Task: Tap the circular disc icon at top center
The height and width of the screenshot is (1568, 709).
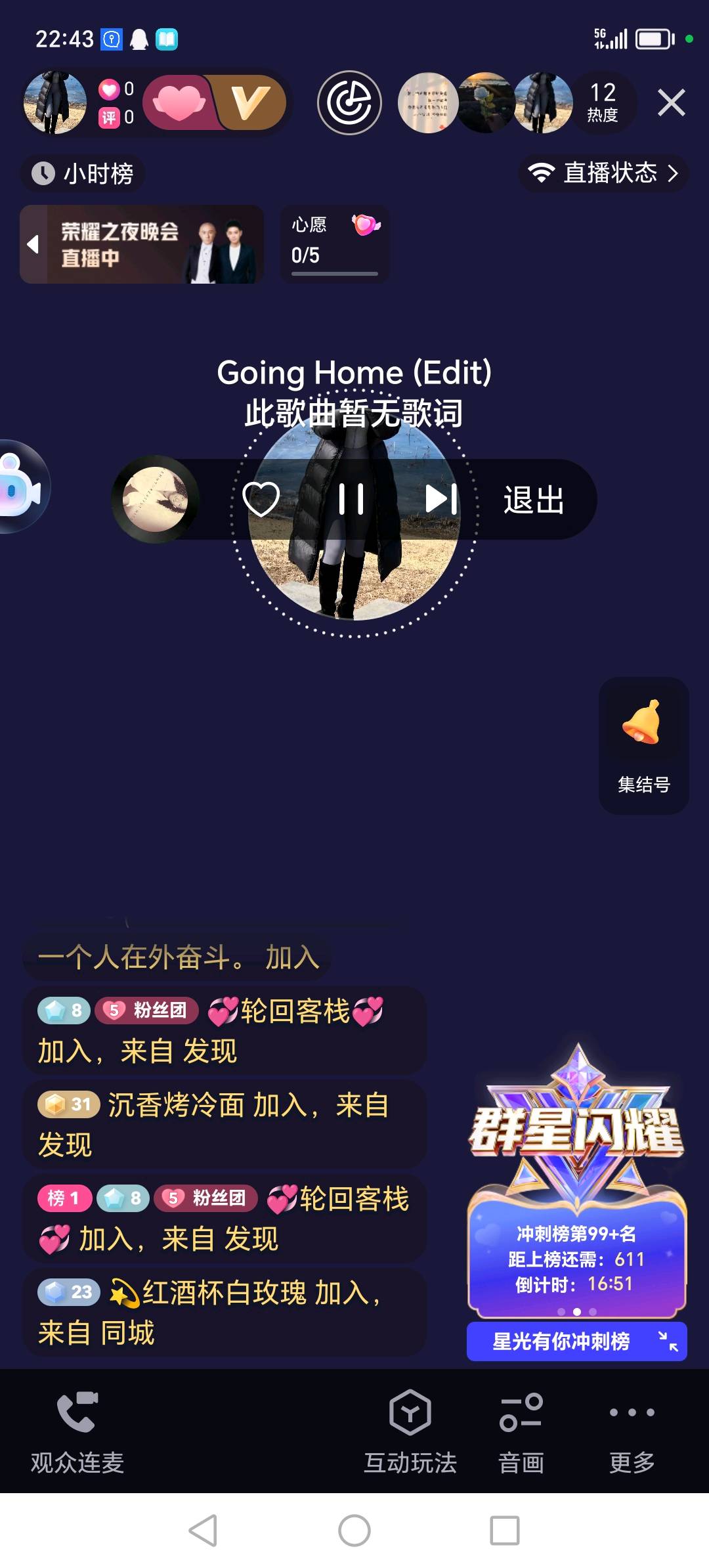Action: pyautogui.click(x=349, y=103)
